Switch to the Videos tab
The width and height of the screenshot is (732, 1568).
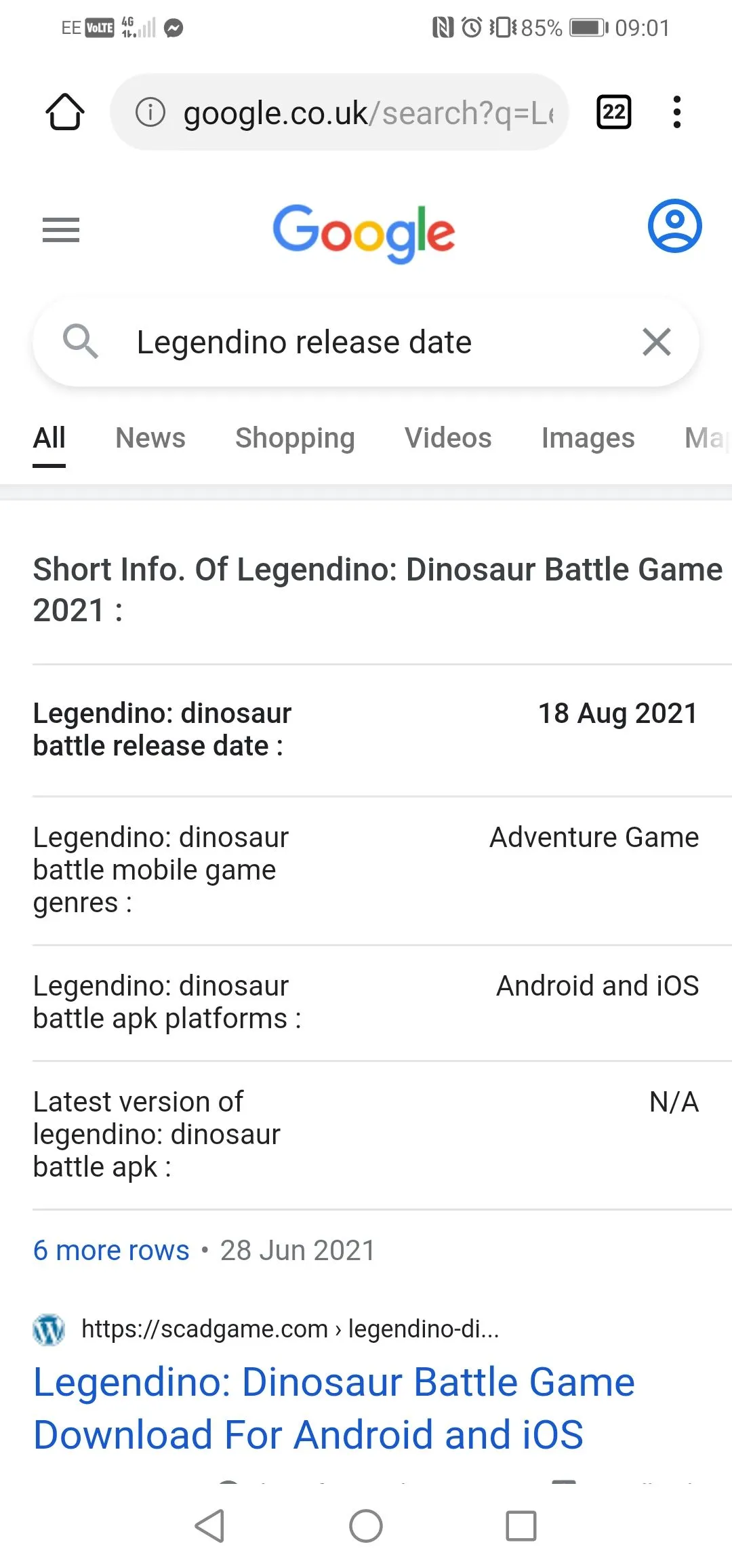(448, 438)
